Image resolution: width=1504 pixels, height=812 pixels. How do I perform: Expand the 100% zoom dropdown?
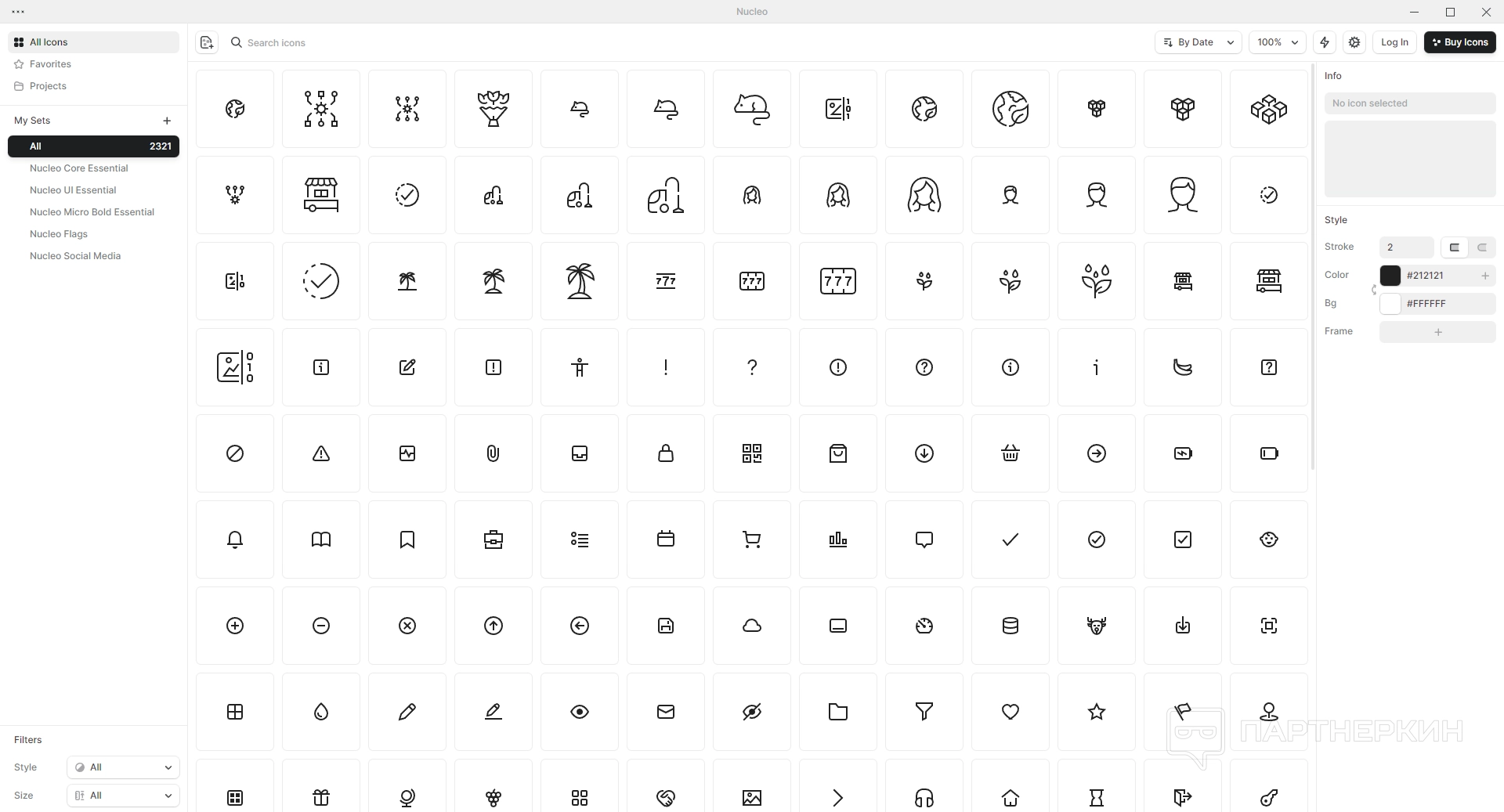[x=1277, y=42]
